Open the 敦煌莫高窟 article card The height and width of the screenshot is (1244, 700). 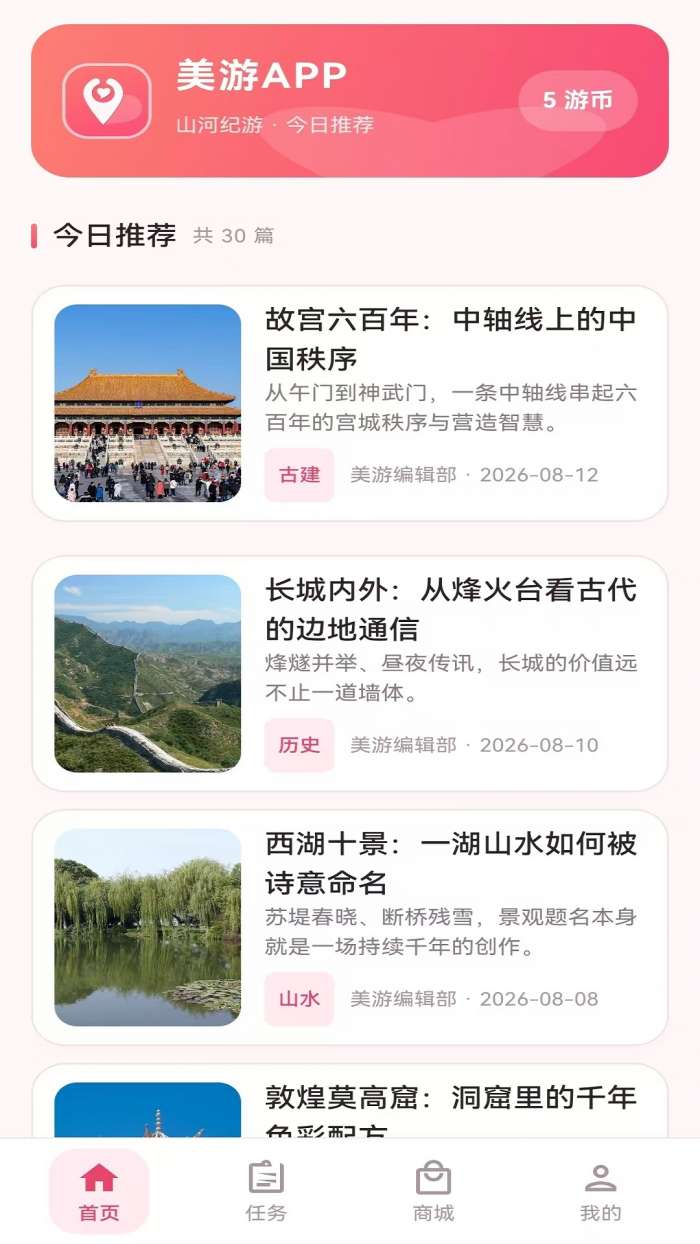pyautogui.click(x=350, y=1101)
